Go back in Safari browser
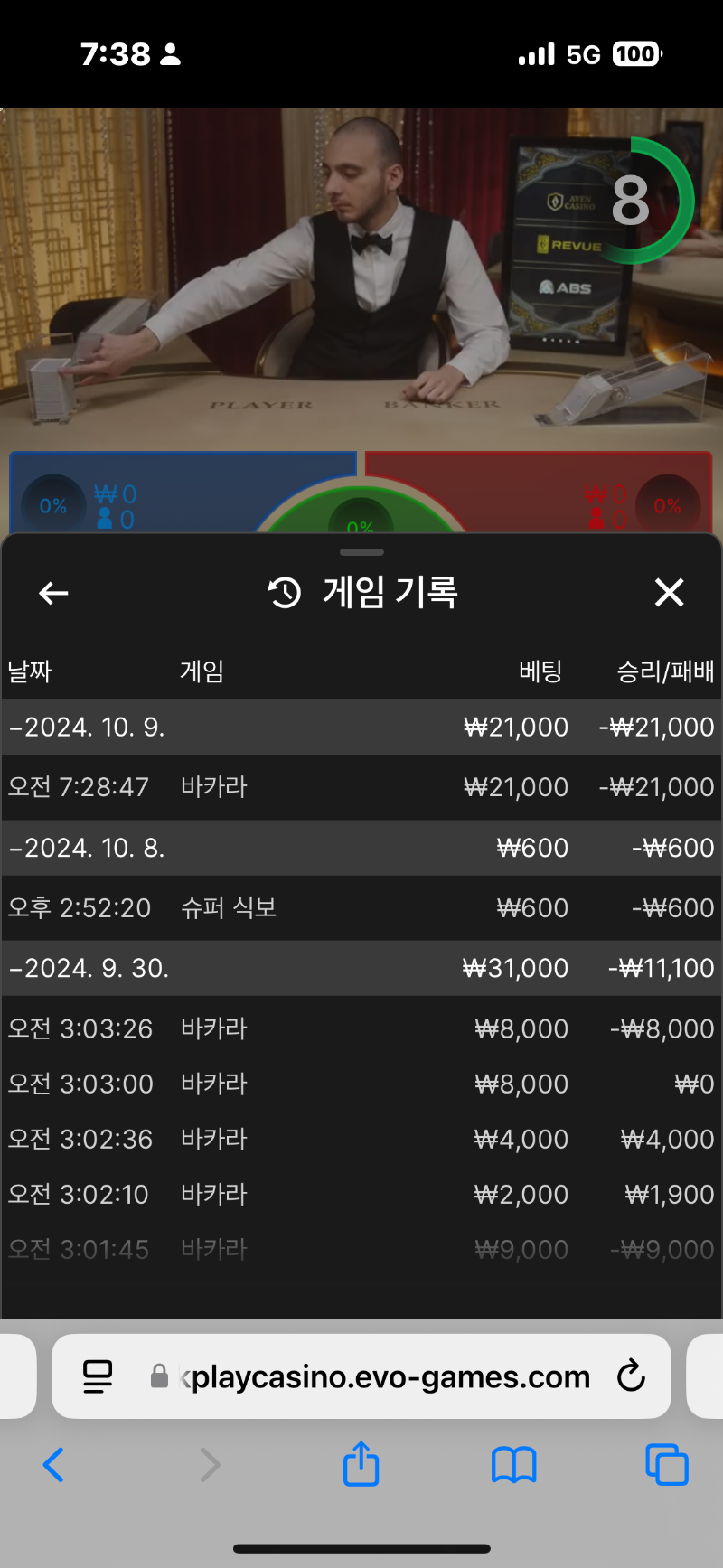 54,1465
